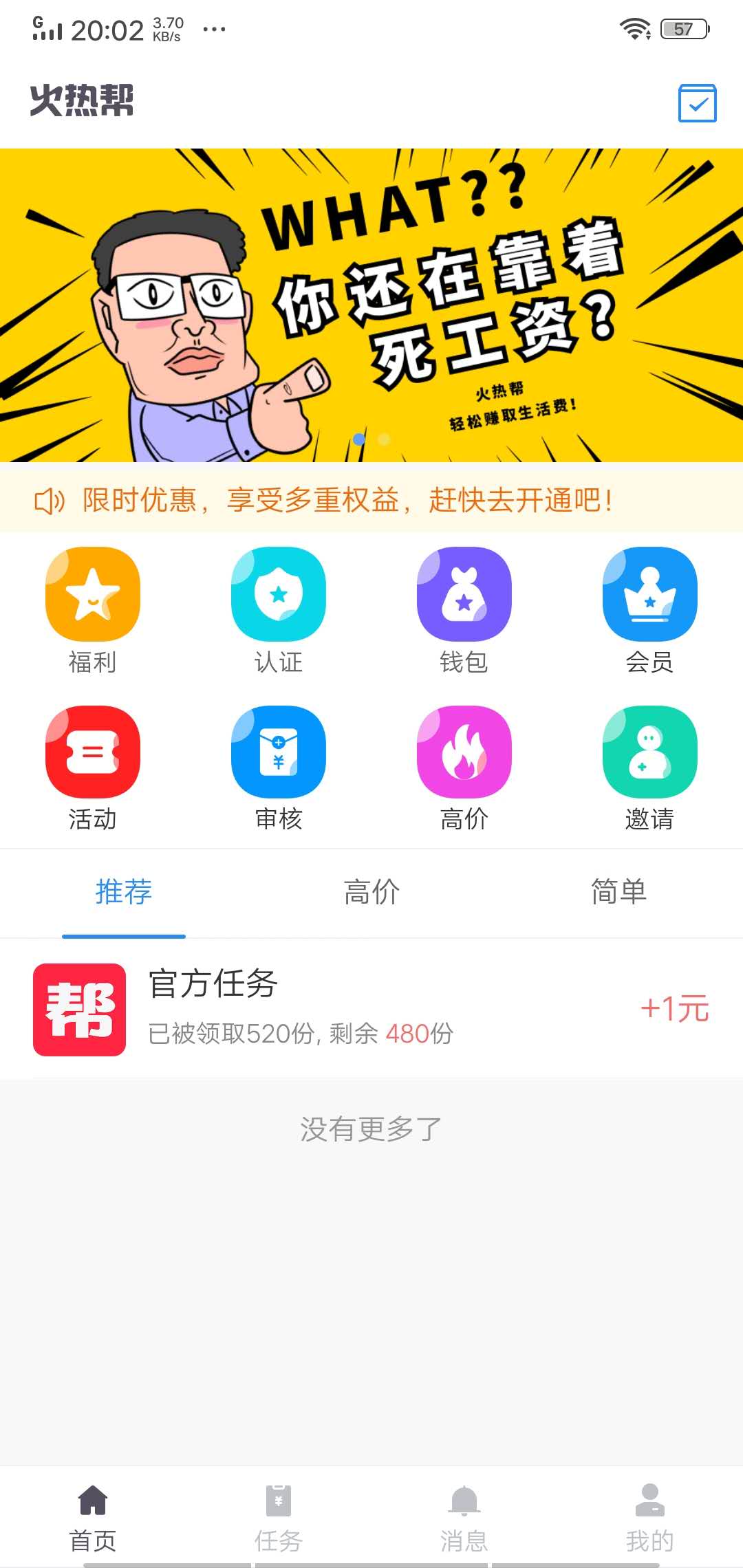The width and height of the screenshot is (743, 1568).
Task: Switch to the 简单 tab
Action: (618, 892)
